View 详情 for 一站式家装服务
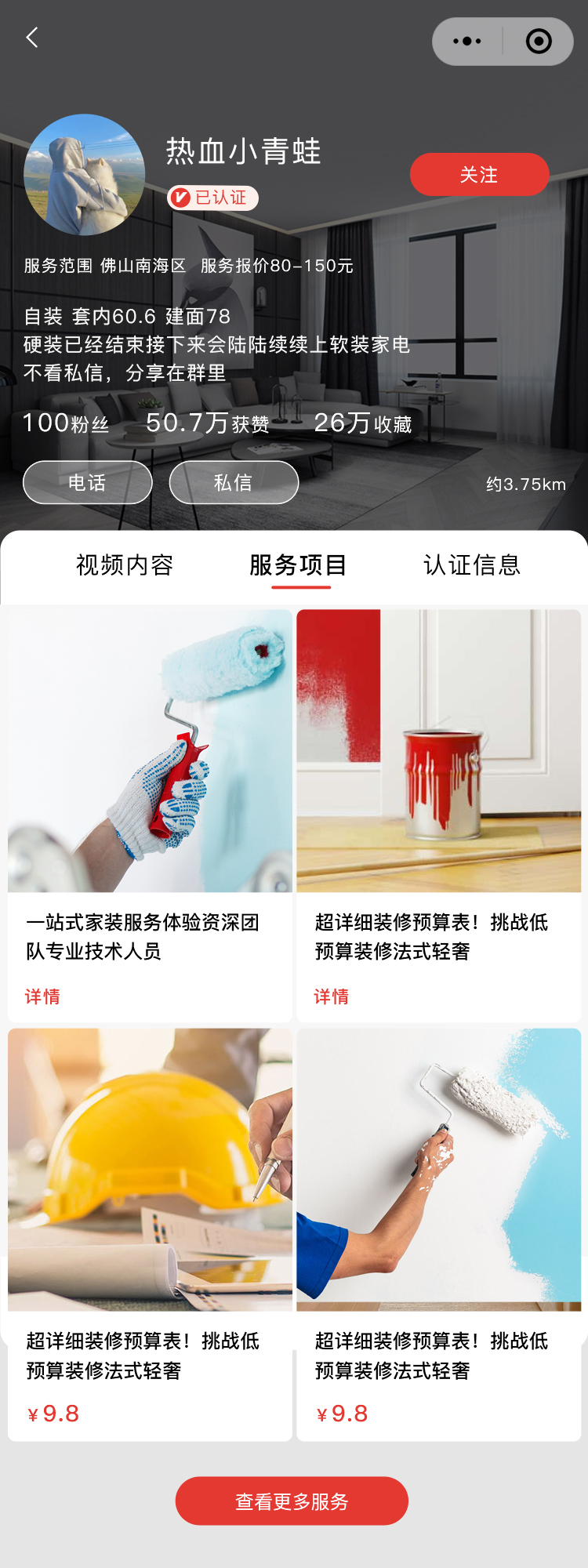 (42, 996)
